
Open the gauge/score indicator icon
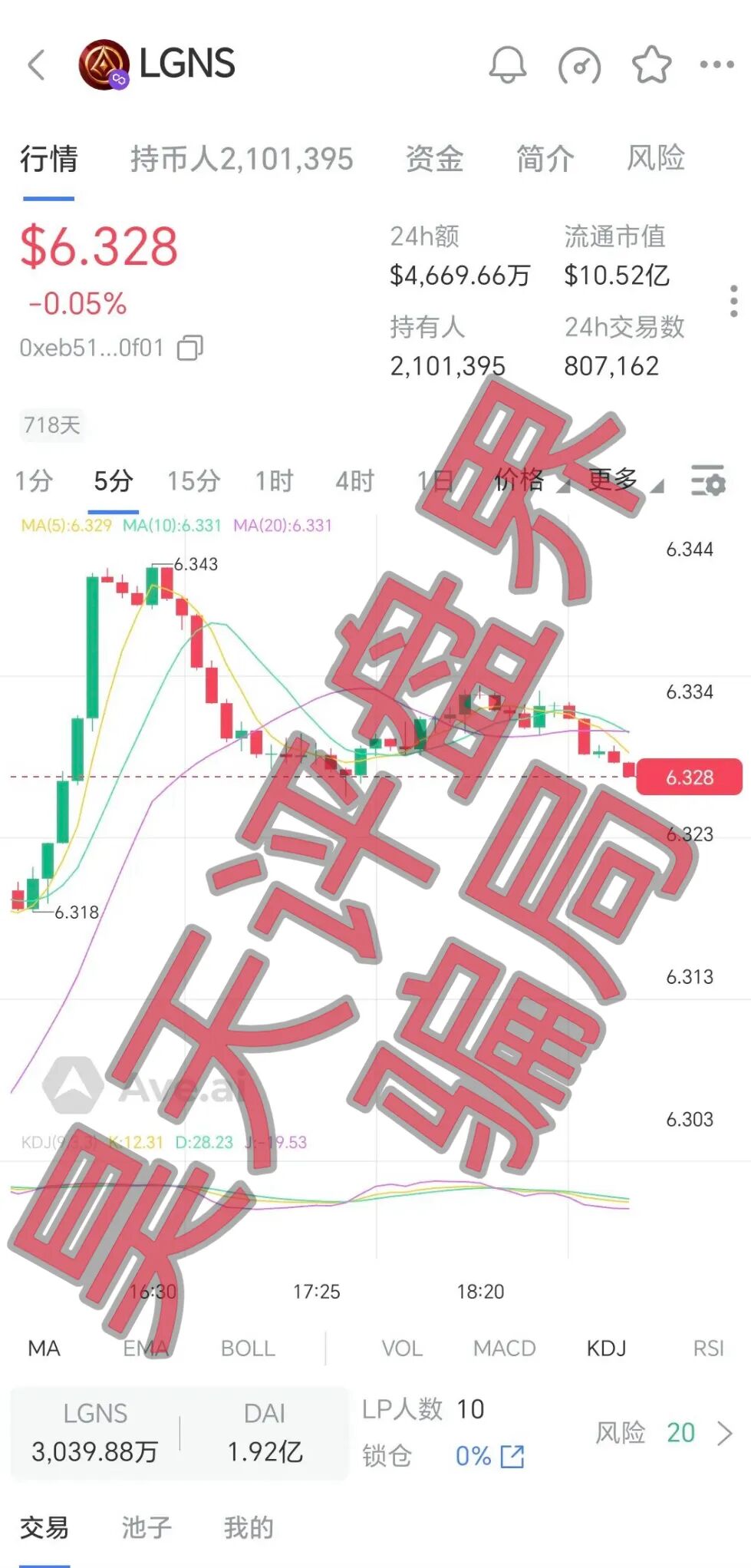pos(578,65)
